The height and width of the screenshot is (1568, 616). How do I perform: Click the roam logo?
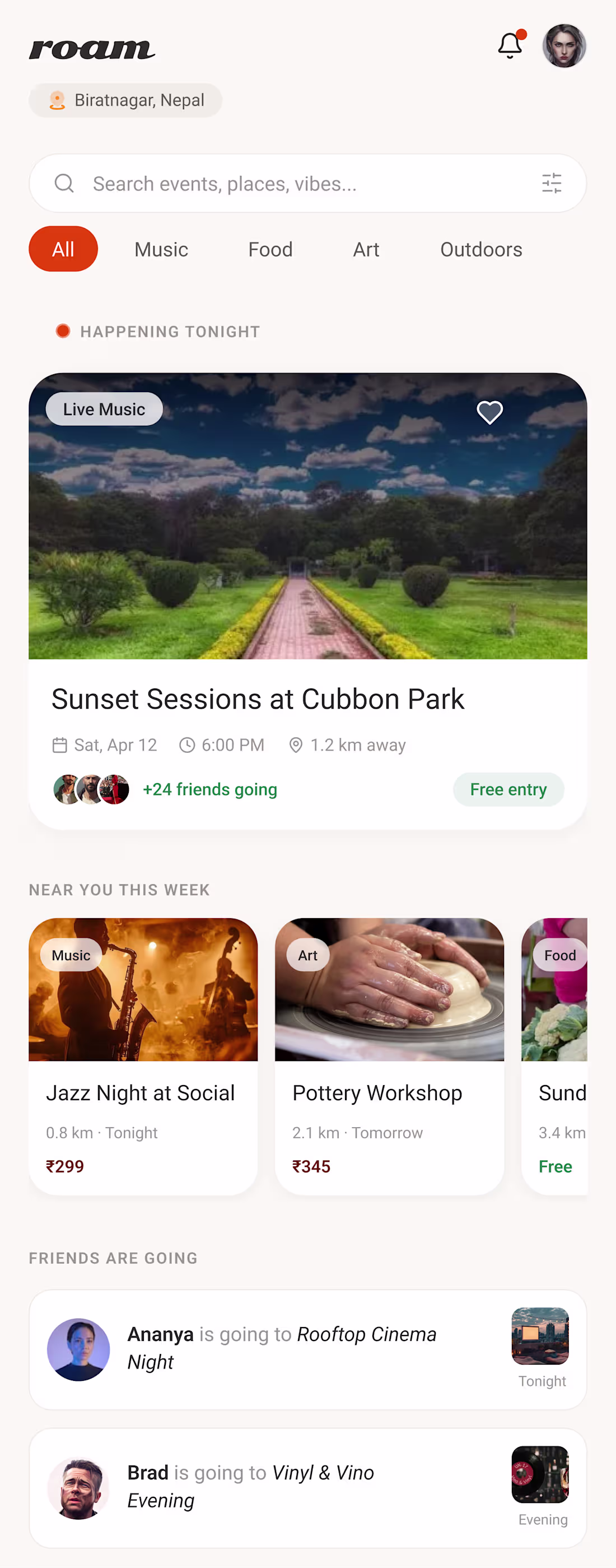91,48
